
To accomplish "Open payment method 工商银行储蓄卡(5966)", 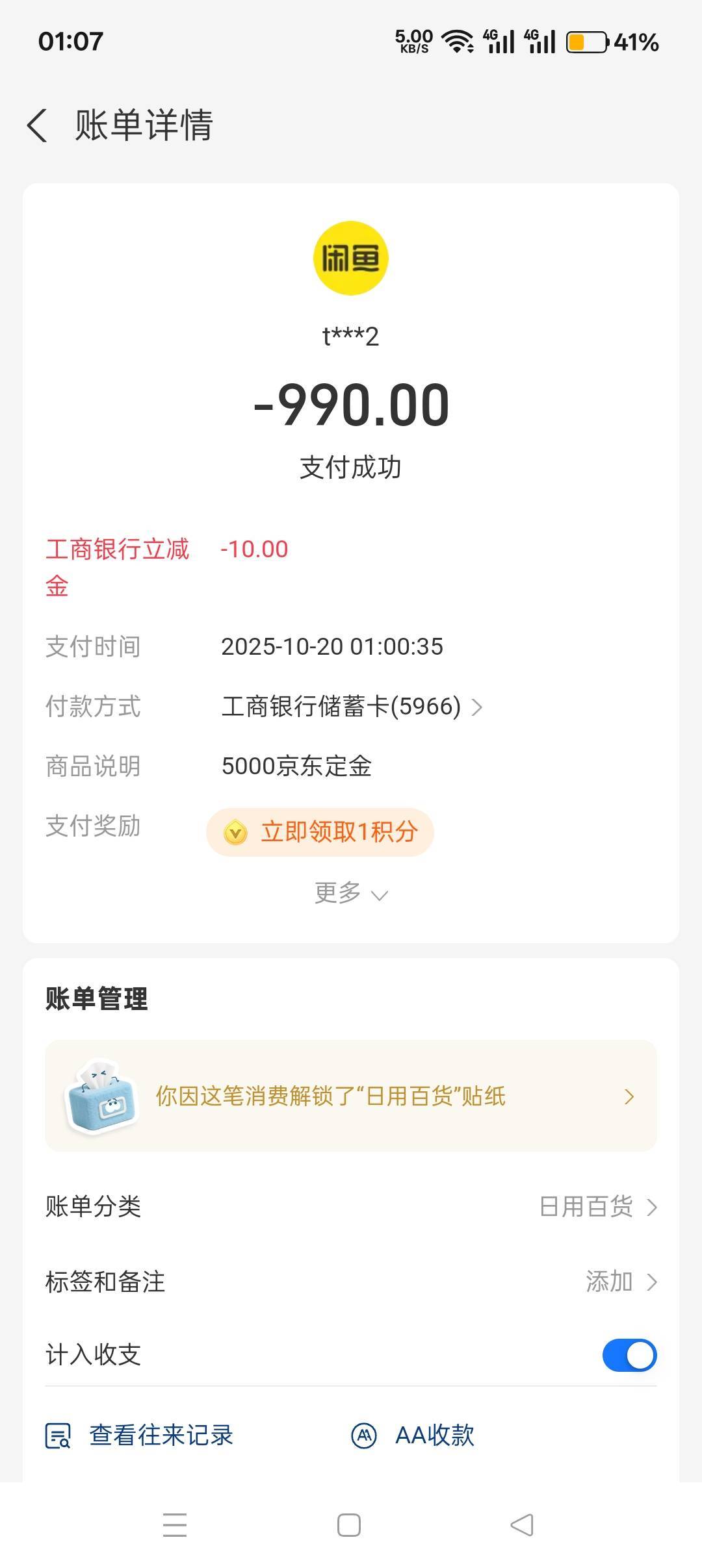I will pos(351,707).
